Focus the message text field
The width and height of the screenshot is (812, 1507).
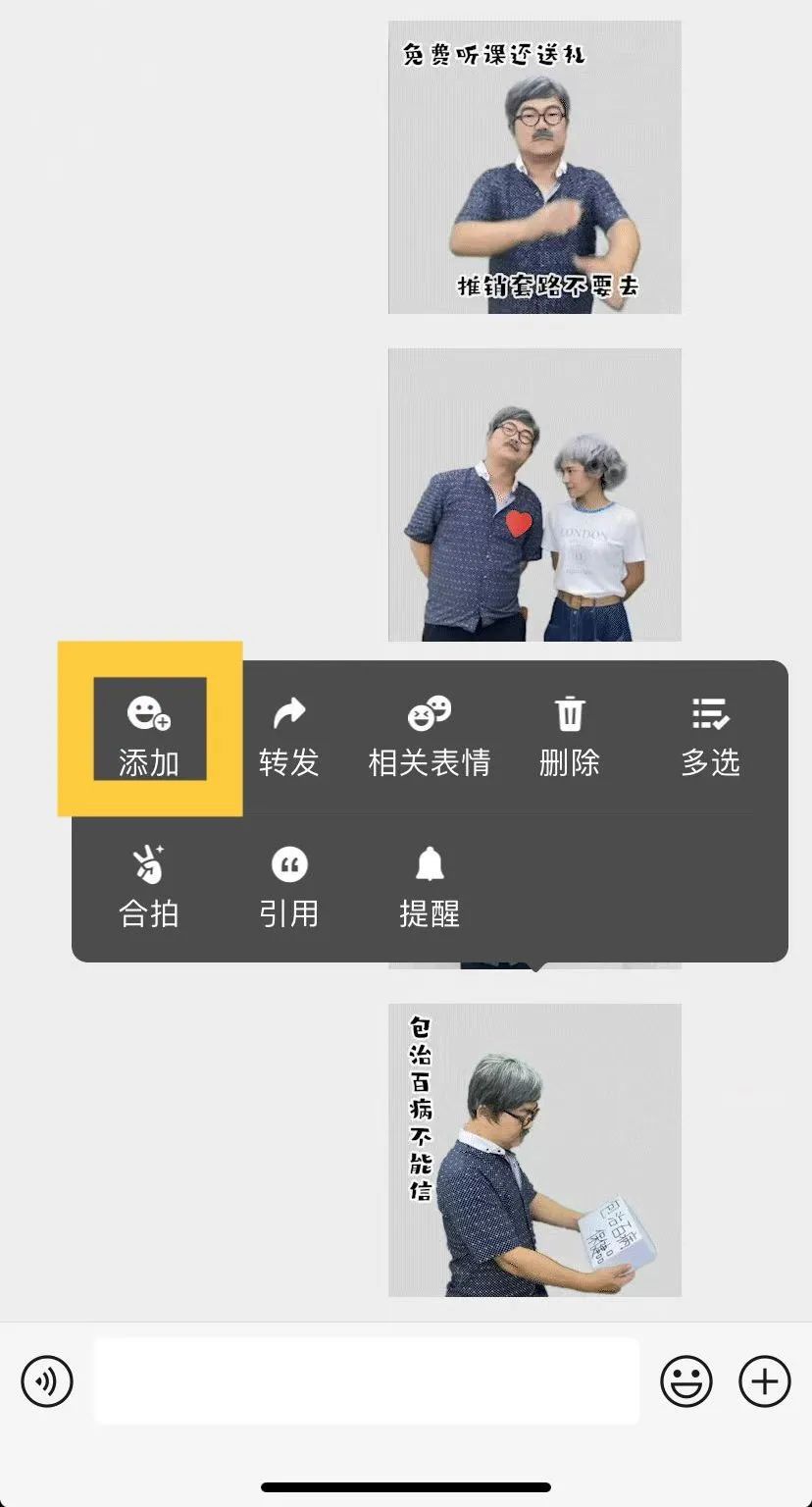(367, 1381)
